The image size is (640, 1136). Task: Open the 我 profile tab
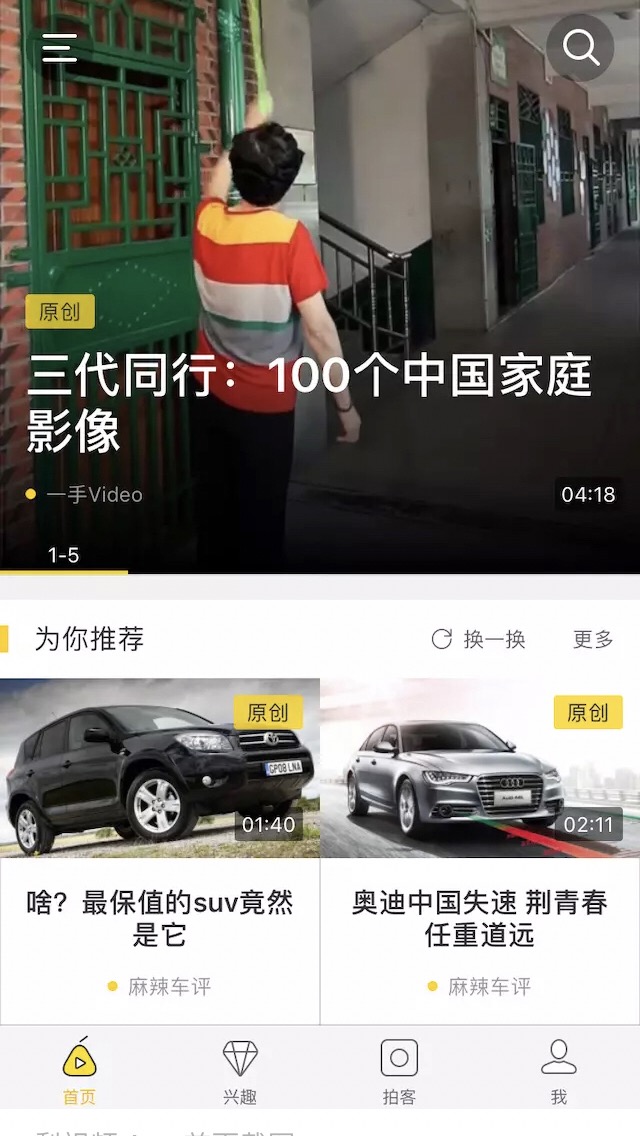pyautogui.click(x=558, y=1070)
